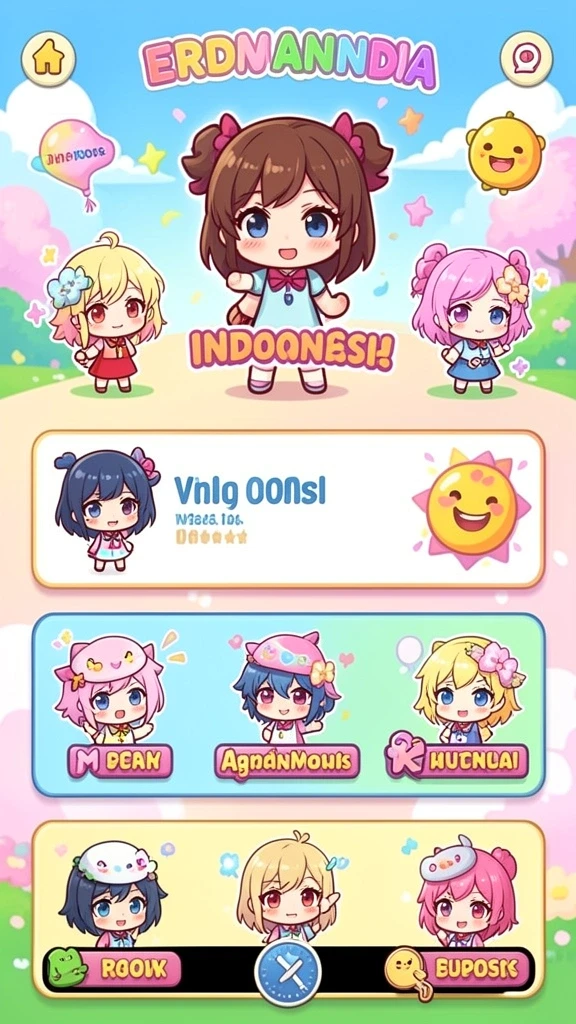Screen dimensions: 576x1024
Task: Tap the ROOIK button
Action: [114, 969]
